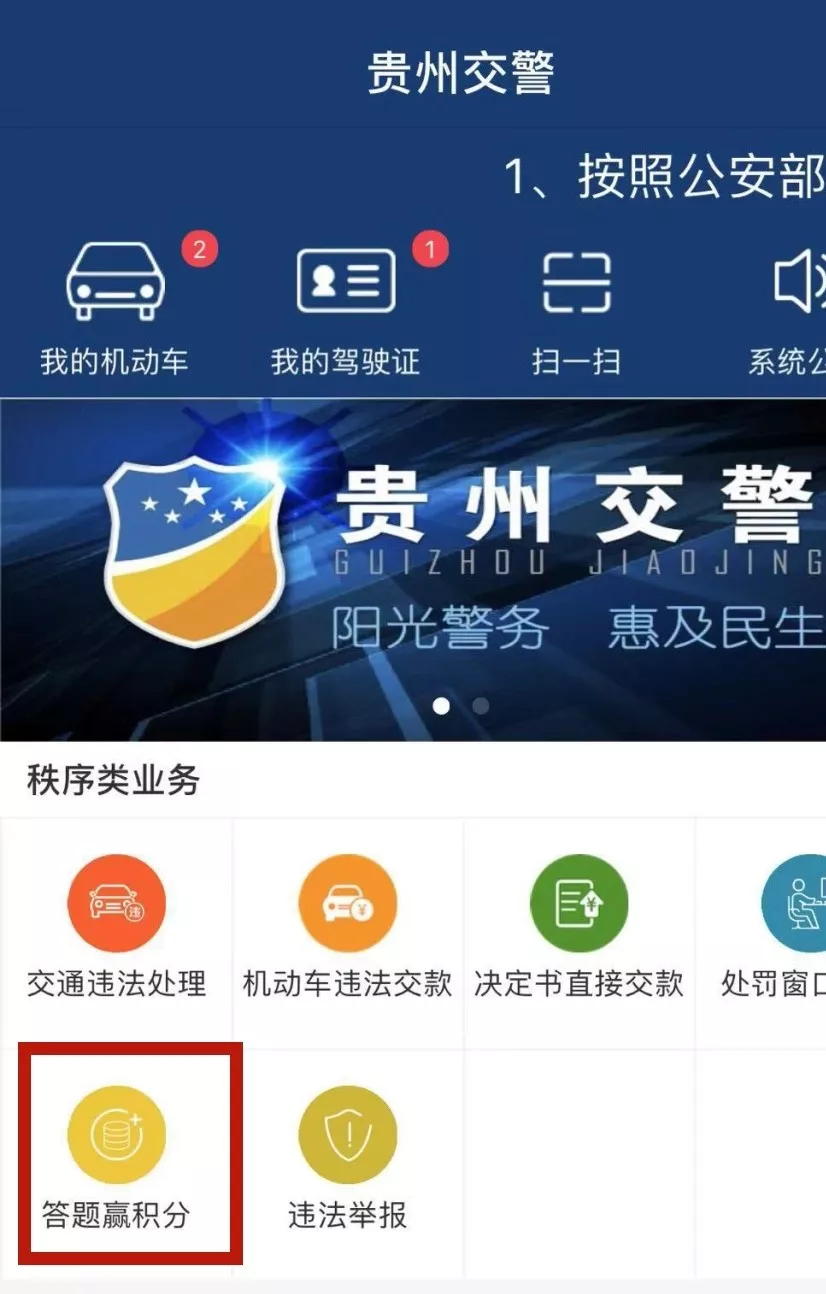Screen dimensions: 826x1294
Task: Launch the 扫一扫 scan feature
Action: (x=578, y=300)
